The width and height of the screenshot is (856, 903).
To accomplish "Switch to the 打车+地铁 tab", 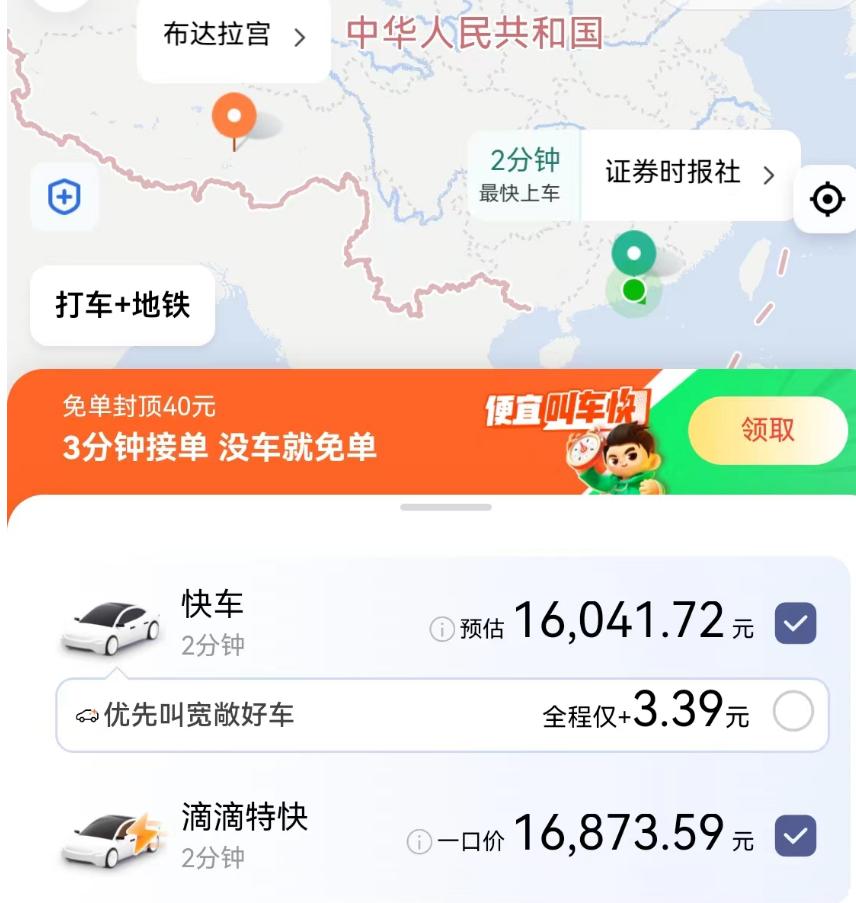I will tap(120, 307).
